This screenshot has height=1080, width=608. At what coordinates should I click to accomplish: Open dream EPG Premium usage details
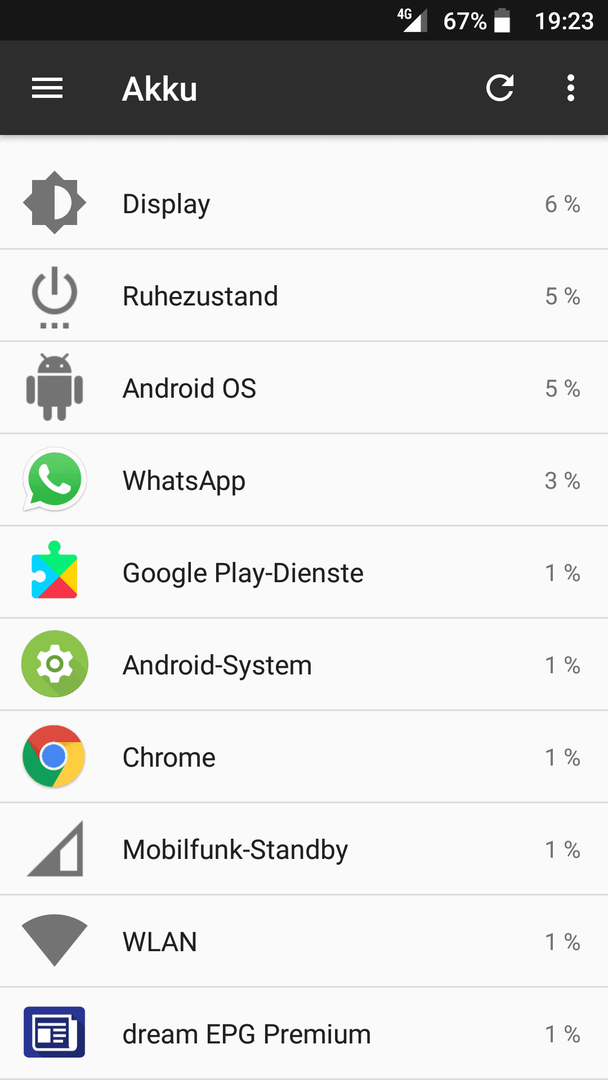click(x=304, y=1033)
